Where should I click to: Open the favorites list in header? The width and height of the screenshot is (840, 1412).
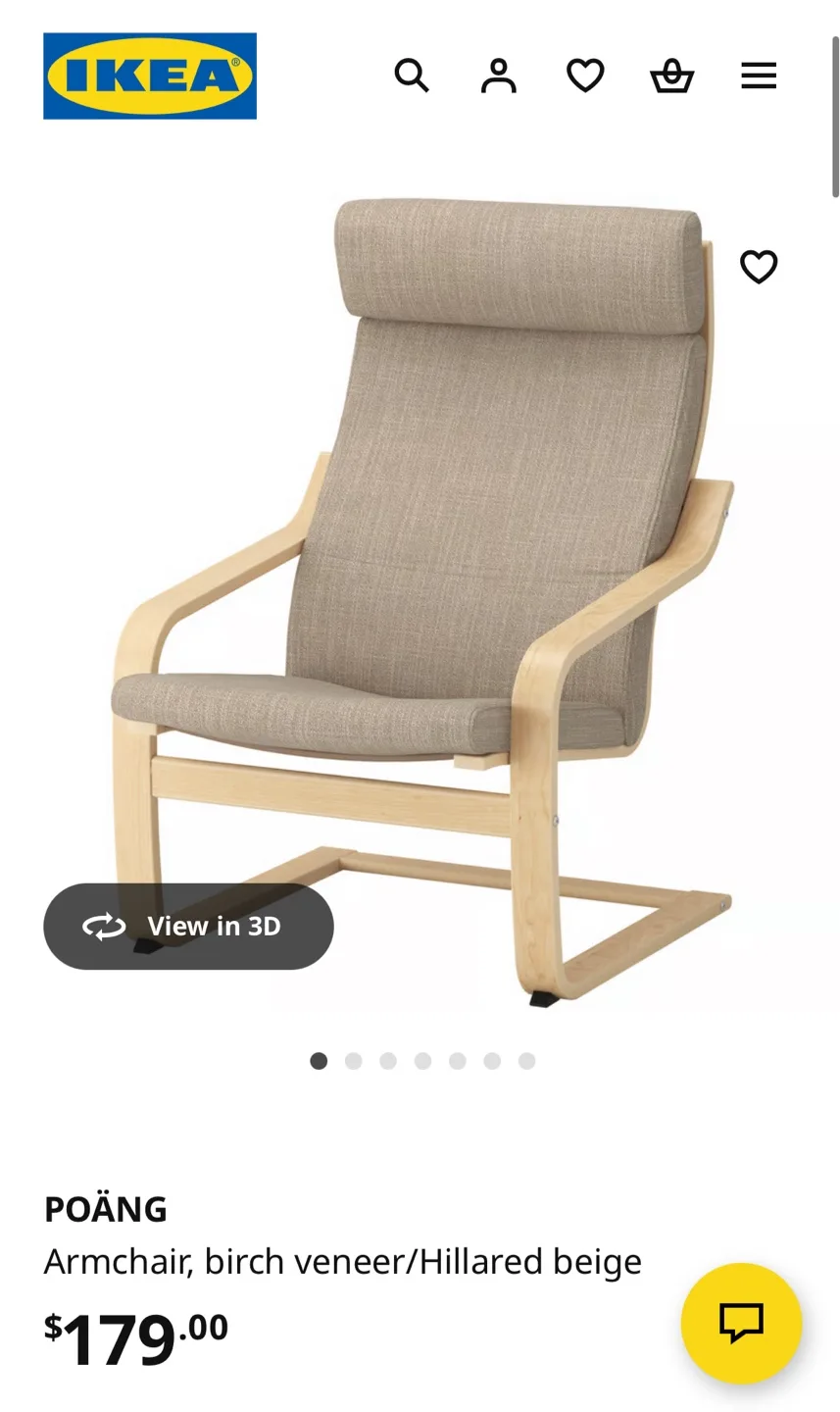585,76
